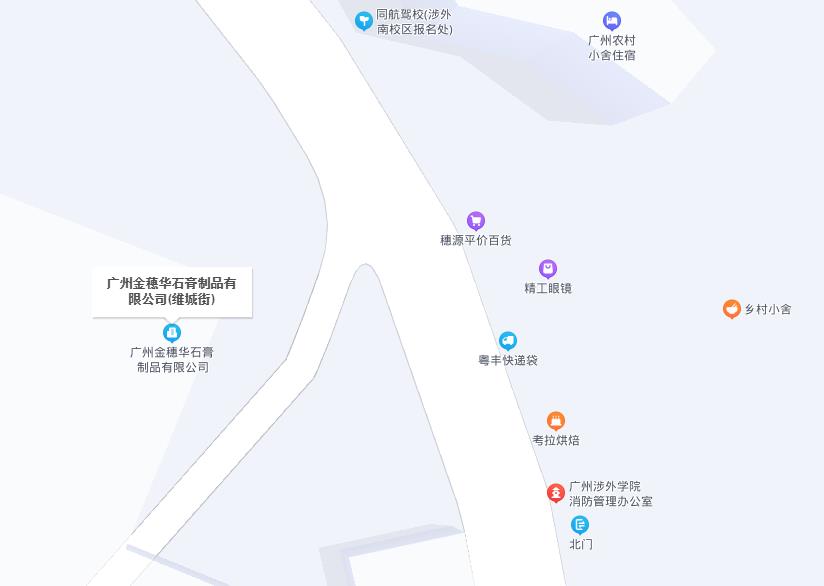Tap the 穗源平价百货 shopping marker
Viewport: 824px width, 586px height.
[476, 221]
